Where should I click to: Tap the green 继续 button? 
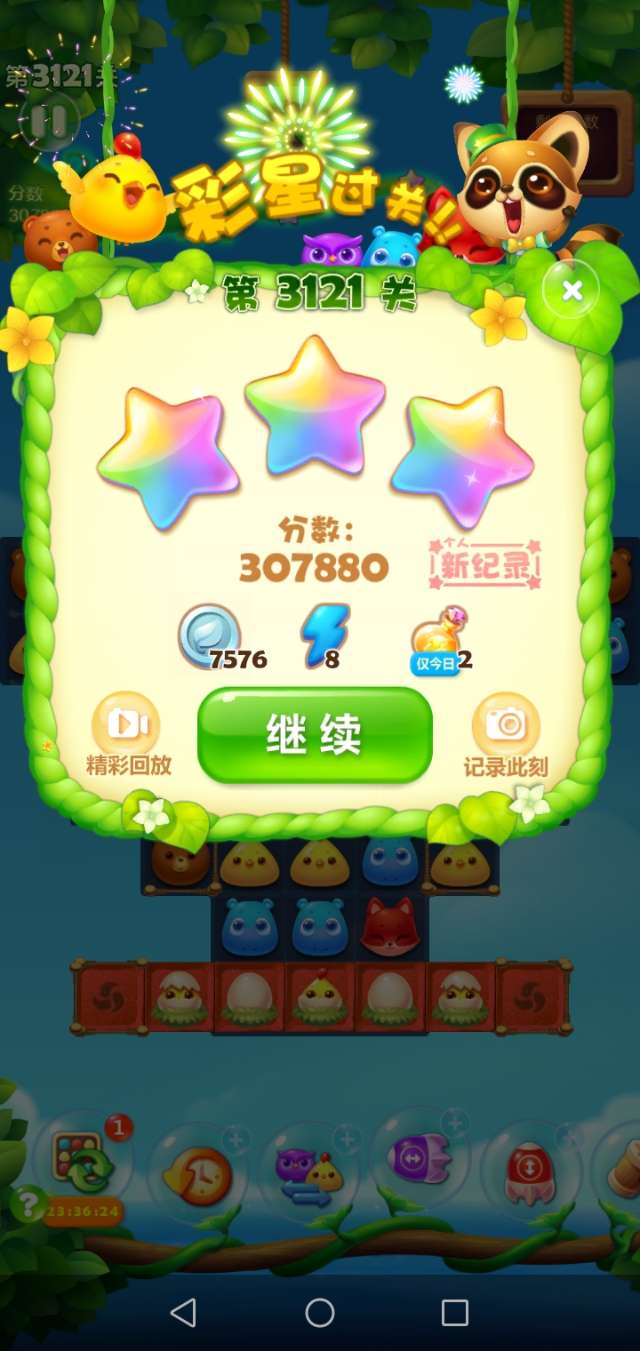(315, 735)
